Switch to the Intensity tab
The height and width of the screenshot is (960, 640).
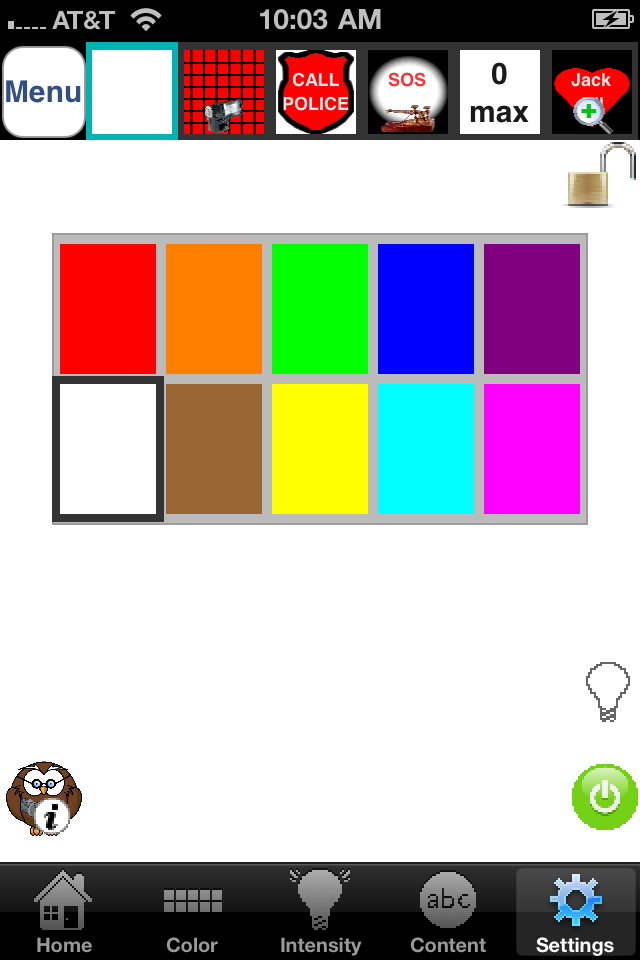tap(320, 912)
